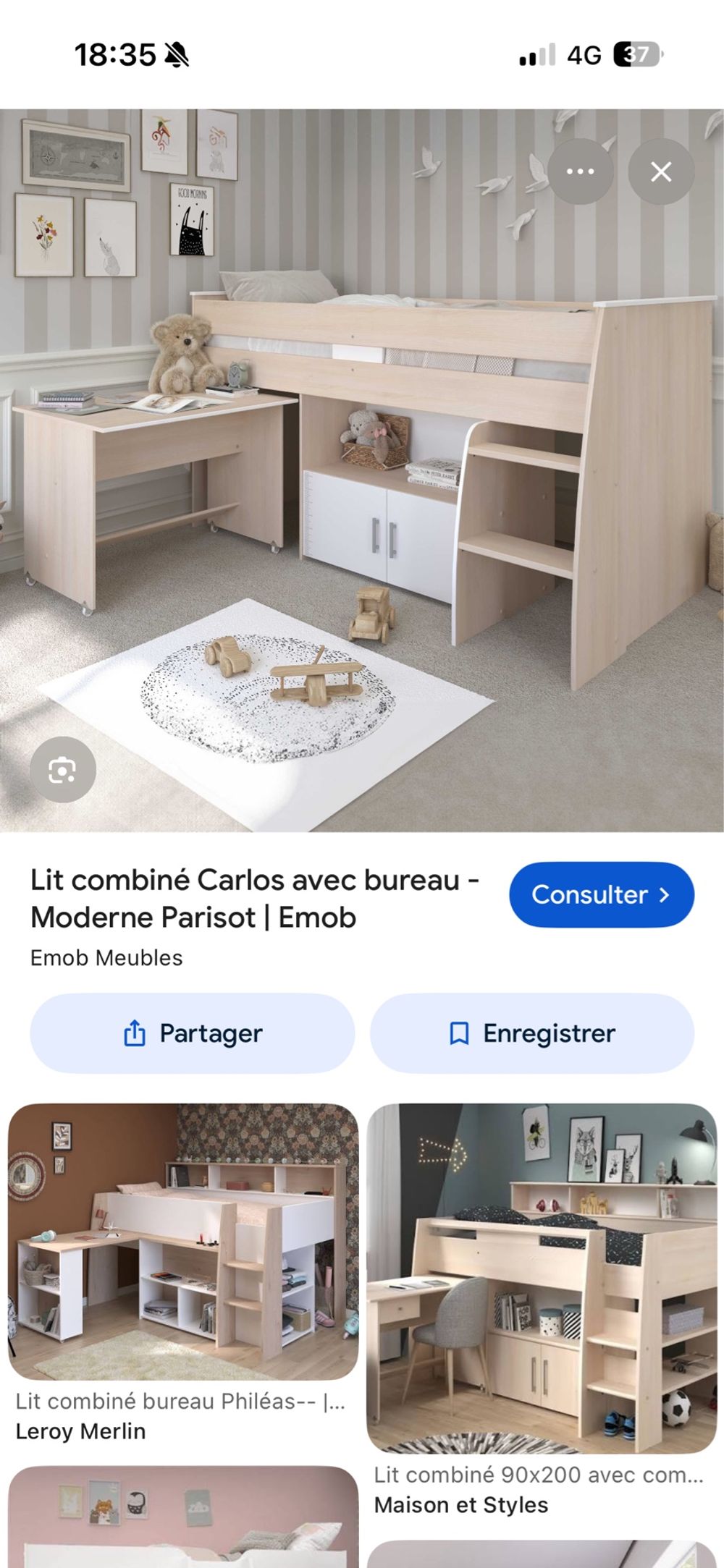Share this image via Partager
Viewport: 724px width, 1568px height.
[193, 1033]
